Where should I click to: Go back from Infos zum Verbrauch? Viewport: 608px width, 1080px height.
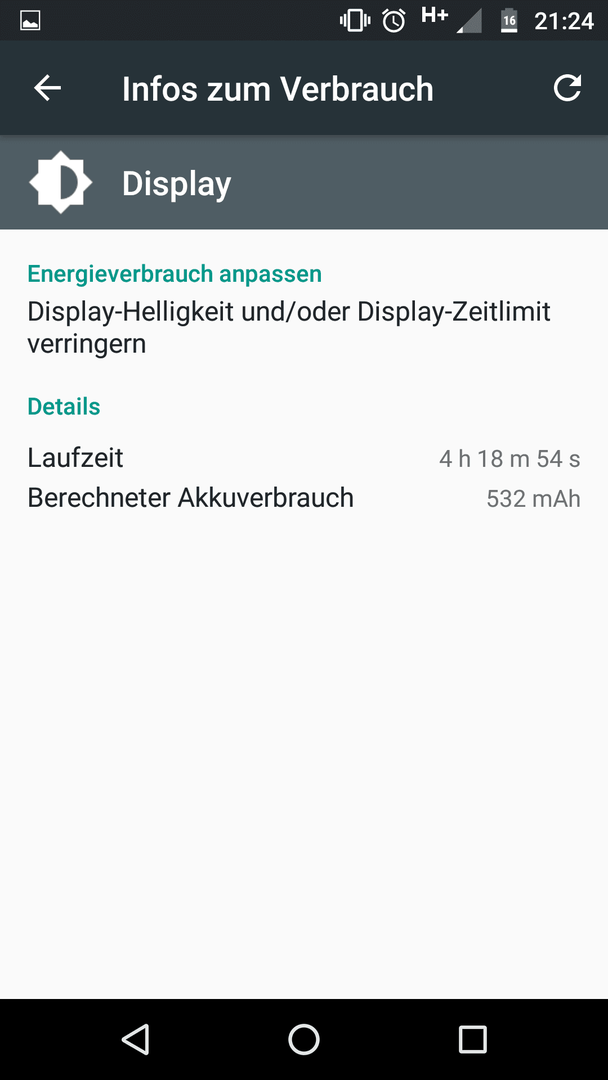[x=48, y=88]
